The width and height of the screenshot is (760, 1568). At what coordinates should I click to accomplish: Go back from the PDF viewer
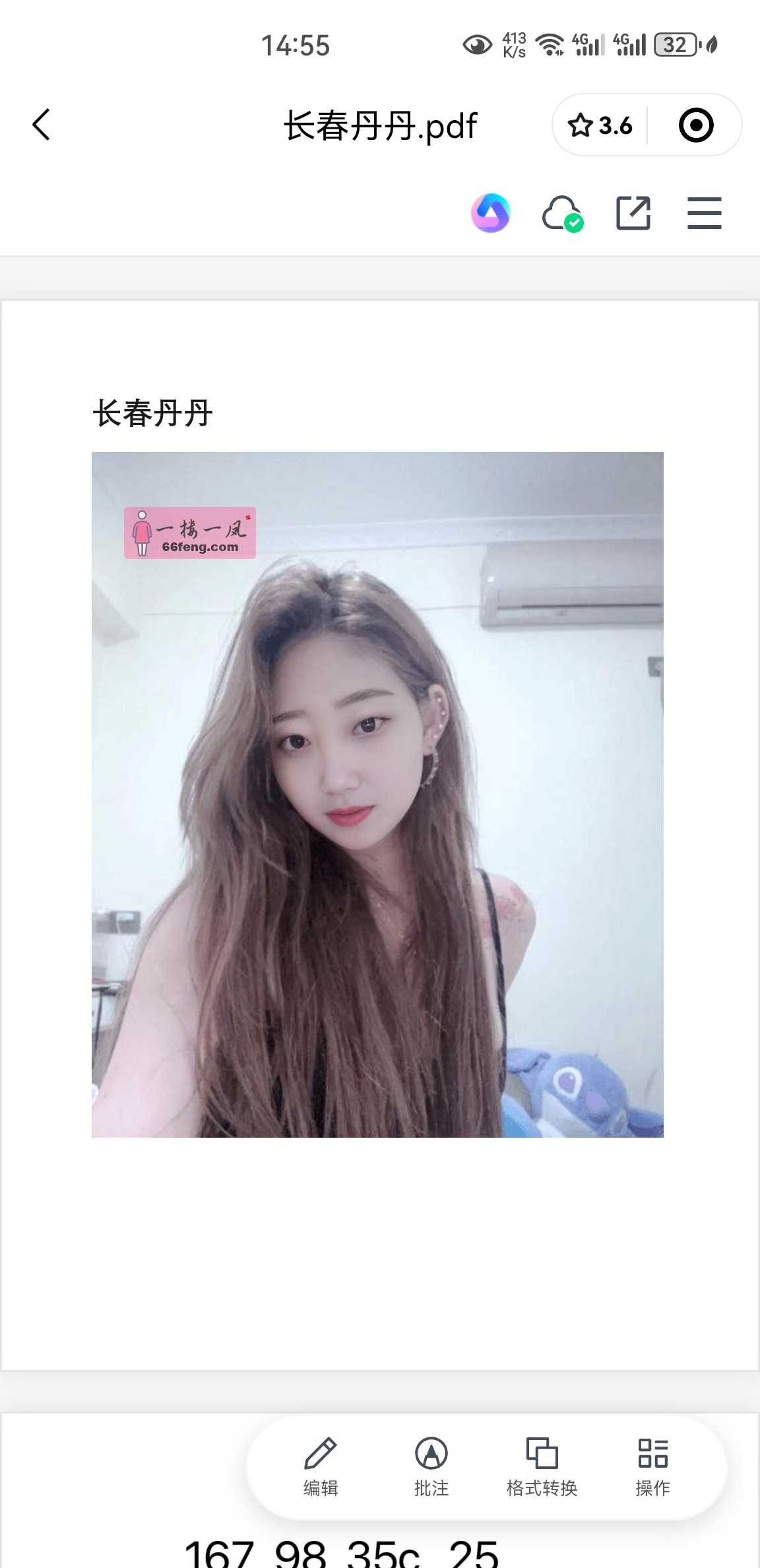(41, 125)
